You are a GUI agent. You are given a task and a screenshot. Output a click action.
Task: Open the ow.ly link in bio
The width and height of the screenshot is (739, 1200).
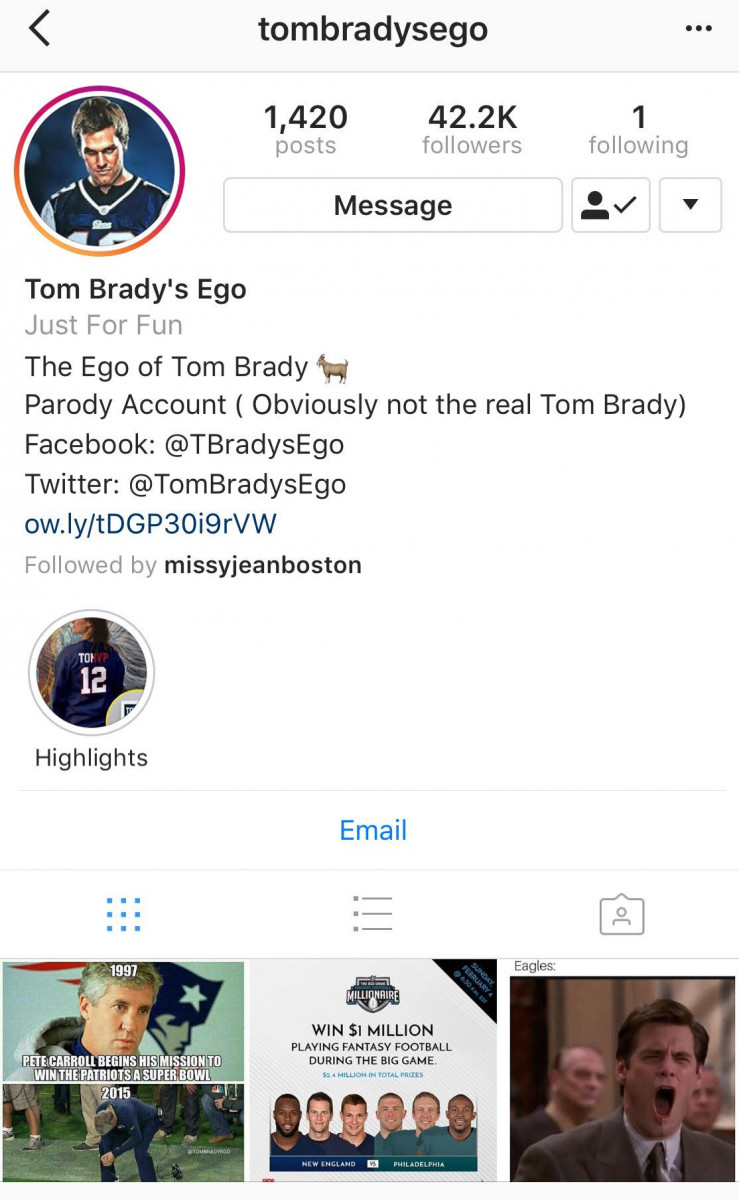[150, 524]
